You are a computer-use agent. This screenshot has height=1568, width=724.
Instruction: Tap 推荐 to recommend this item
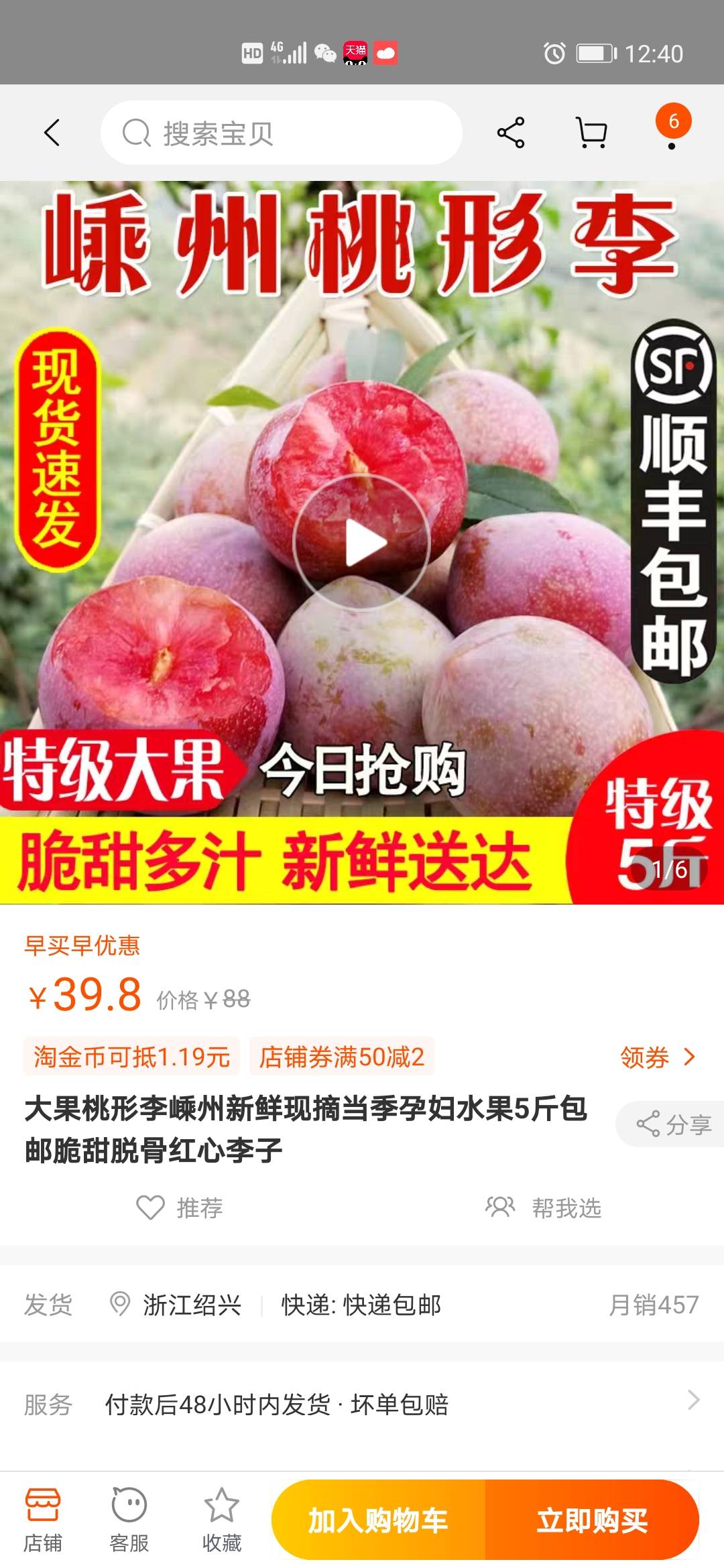click(x=180, y=1207)
